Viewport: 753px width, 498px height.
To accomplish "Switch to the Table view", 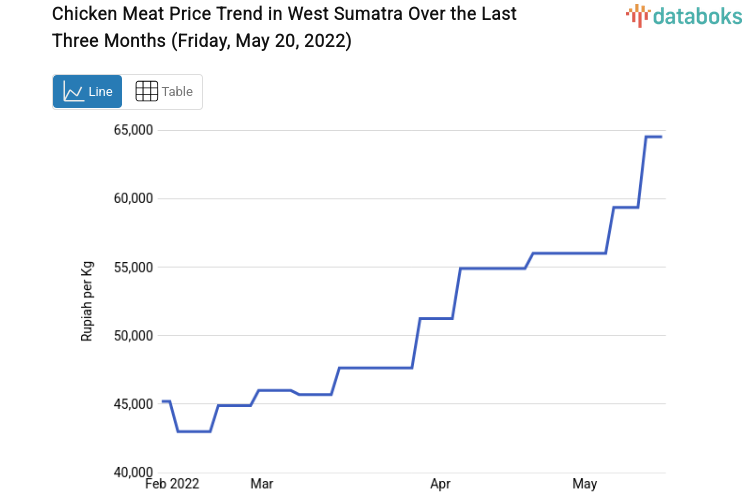I will pos(163,92).
